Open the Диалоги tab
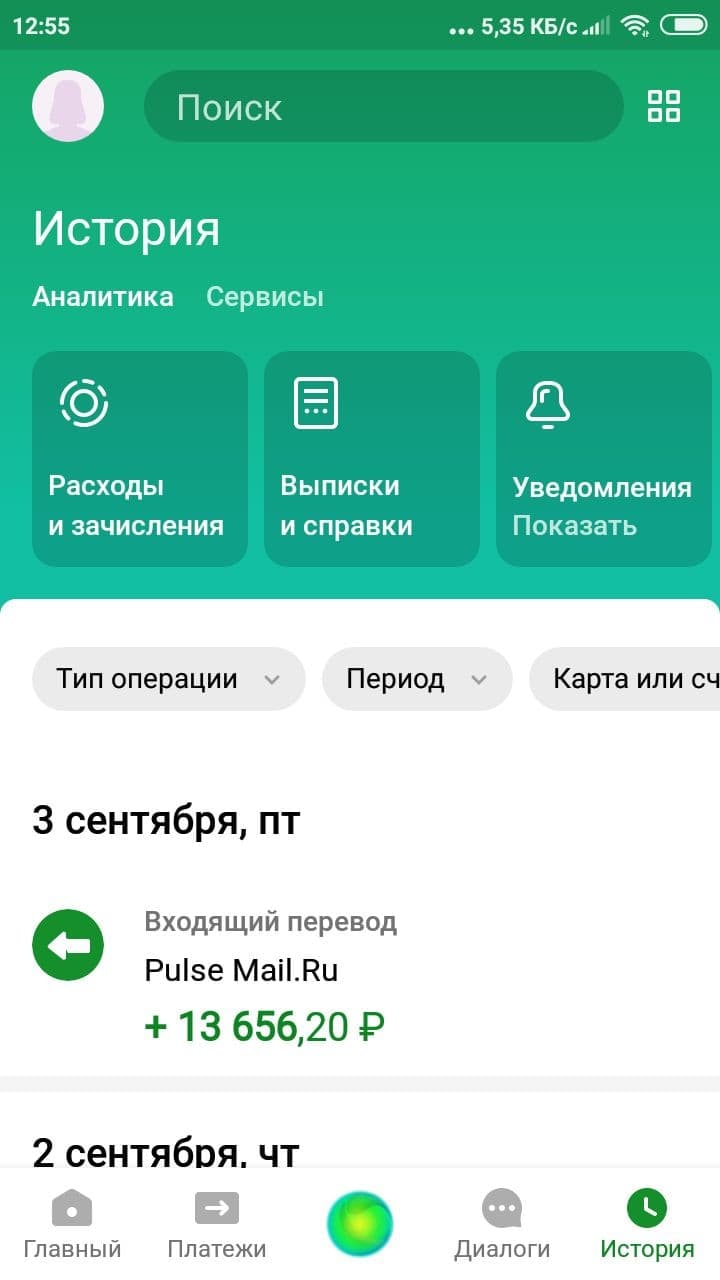This screenshot has height=1280, width=720. 502,1225
